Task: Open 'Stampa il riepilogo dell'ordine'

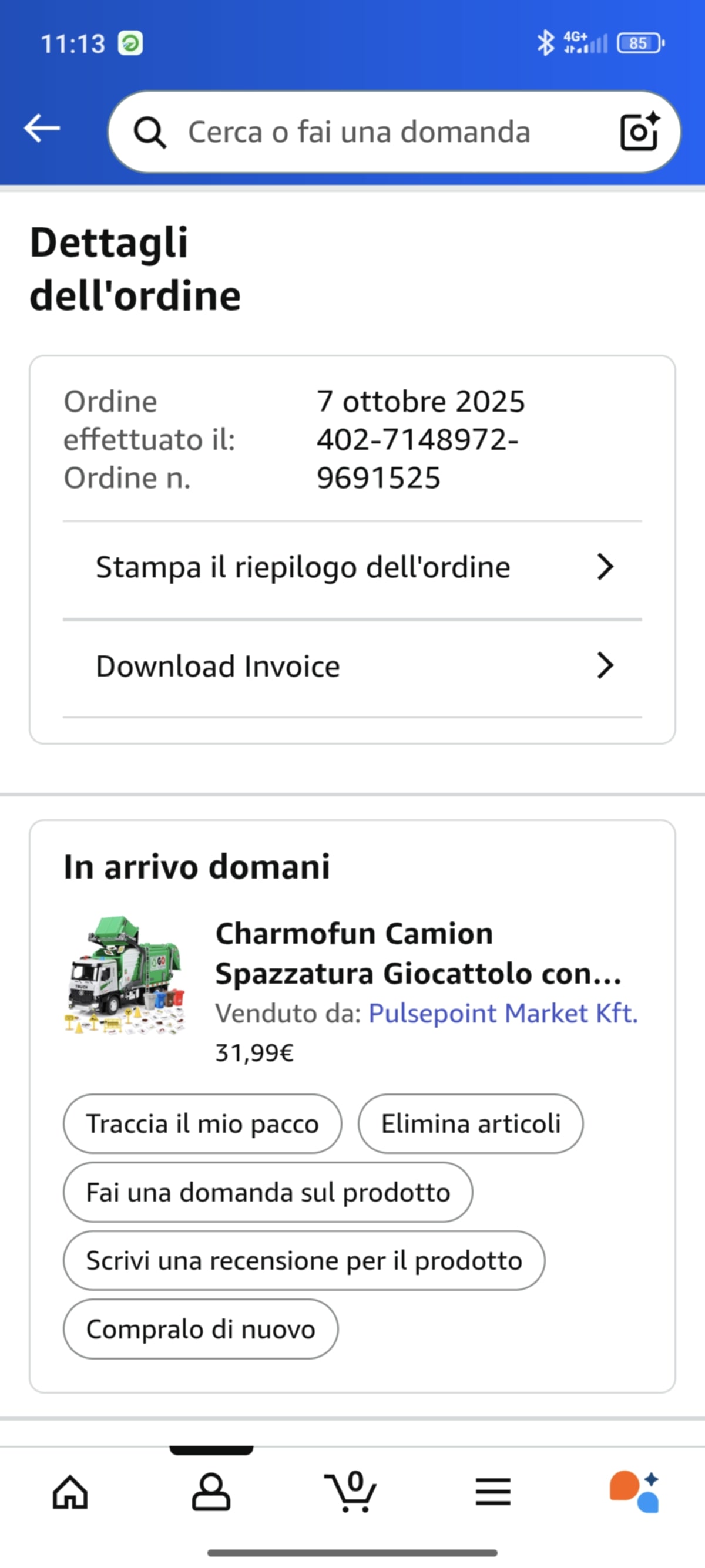Action: click(x=352, y=567)
